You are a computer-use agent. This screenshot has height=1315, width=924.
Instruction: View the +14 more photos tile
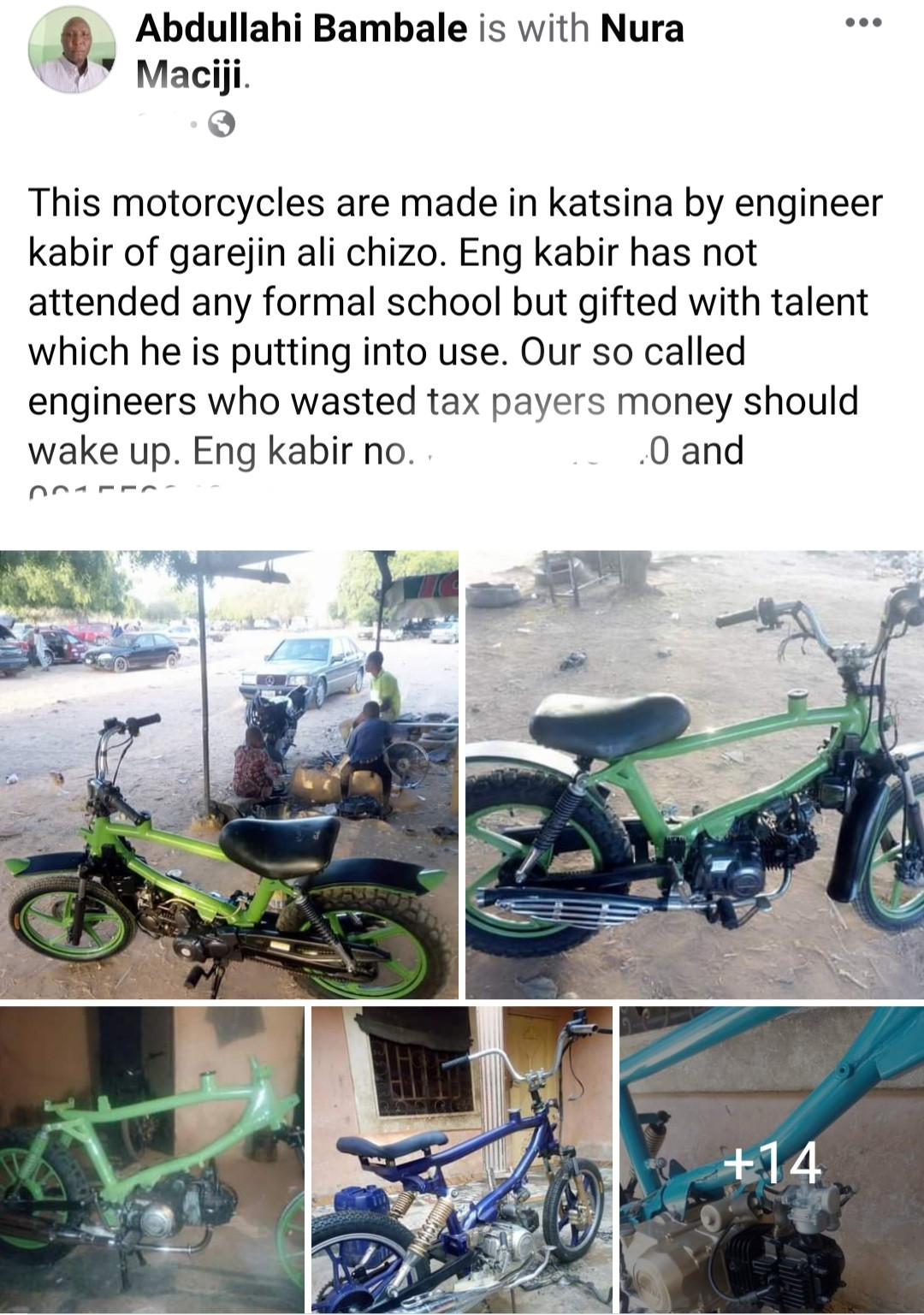(772, 1159)
